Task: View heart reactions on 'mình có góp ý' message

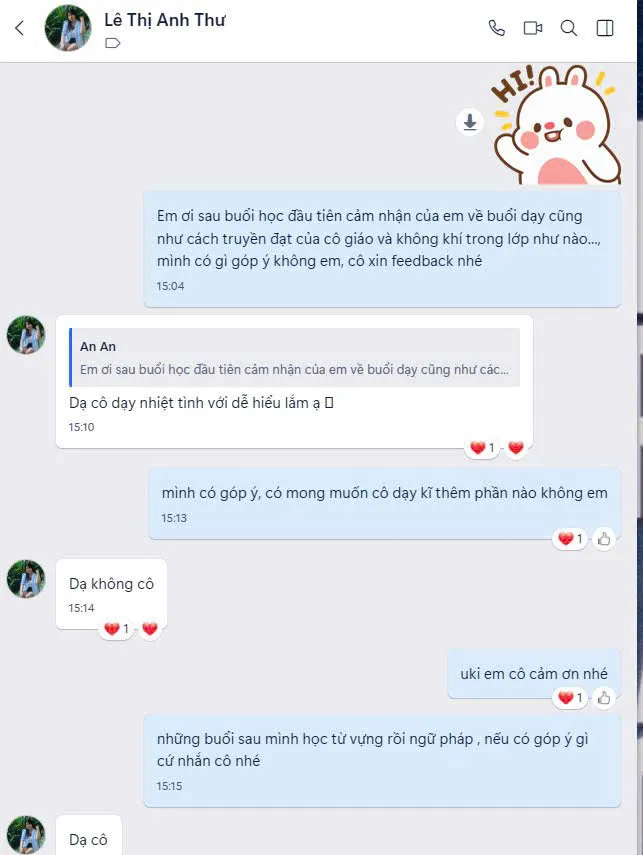Action: [571, 539]
